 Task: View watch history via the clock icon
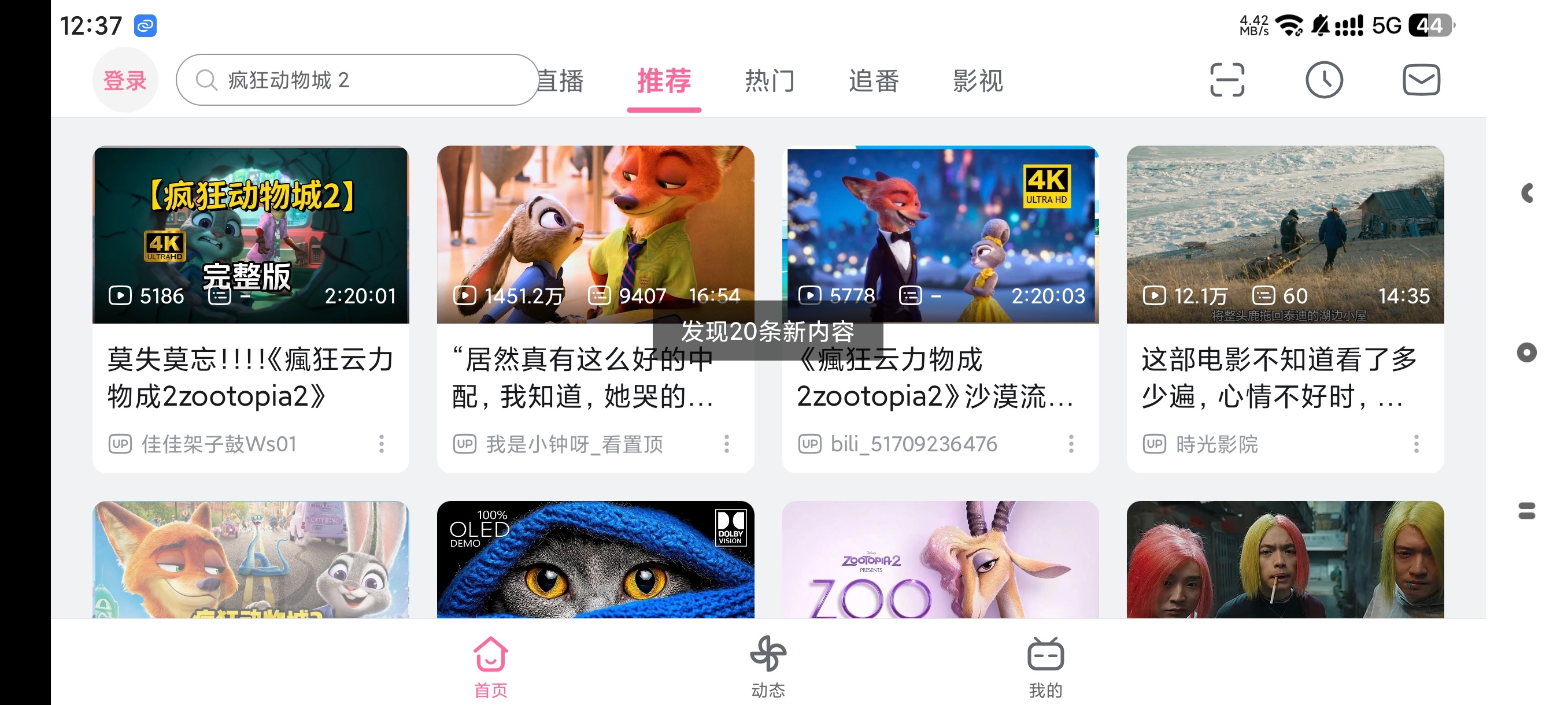pyautogui.click(x=1324, y=80)
